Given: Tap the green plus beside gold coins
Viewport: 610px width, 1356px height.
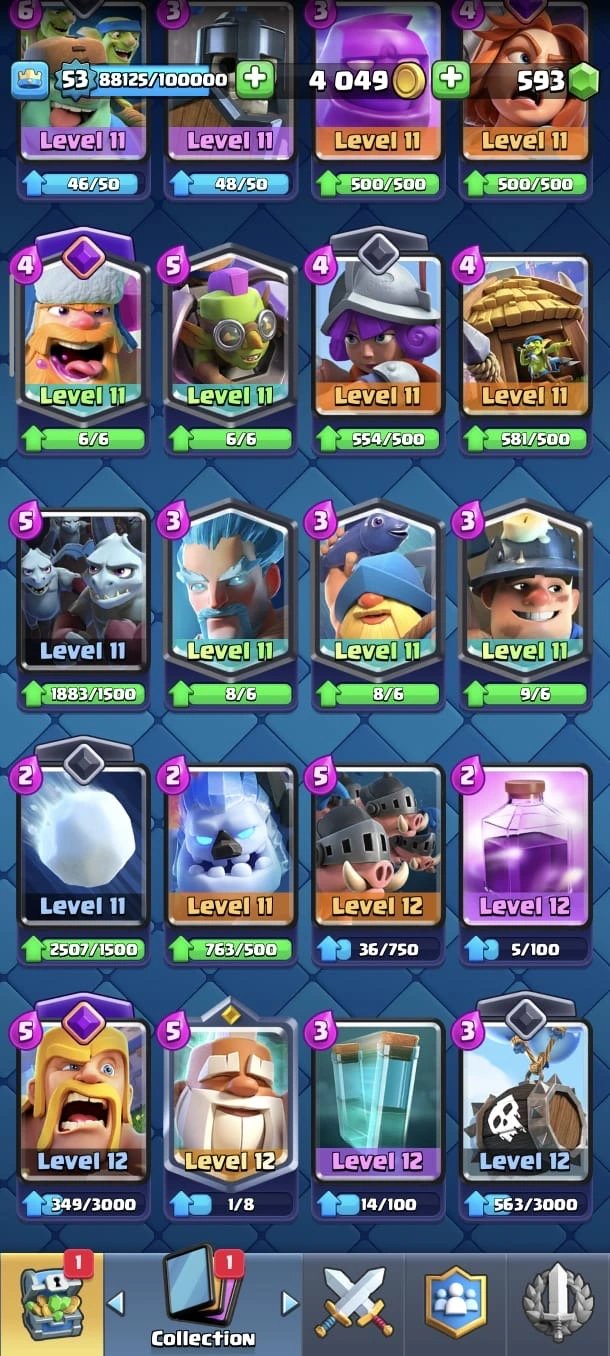Looking at the screenshot, I should click(x=451, y=79).
